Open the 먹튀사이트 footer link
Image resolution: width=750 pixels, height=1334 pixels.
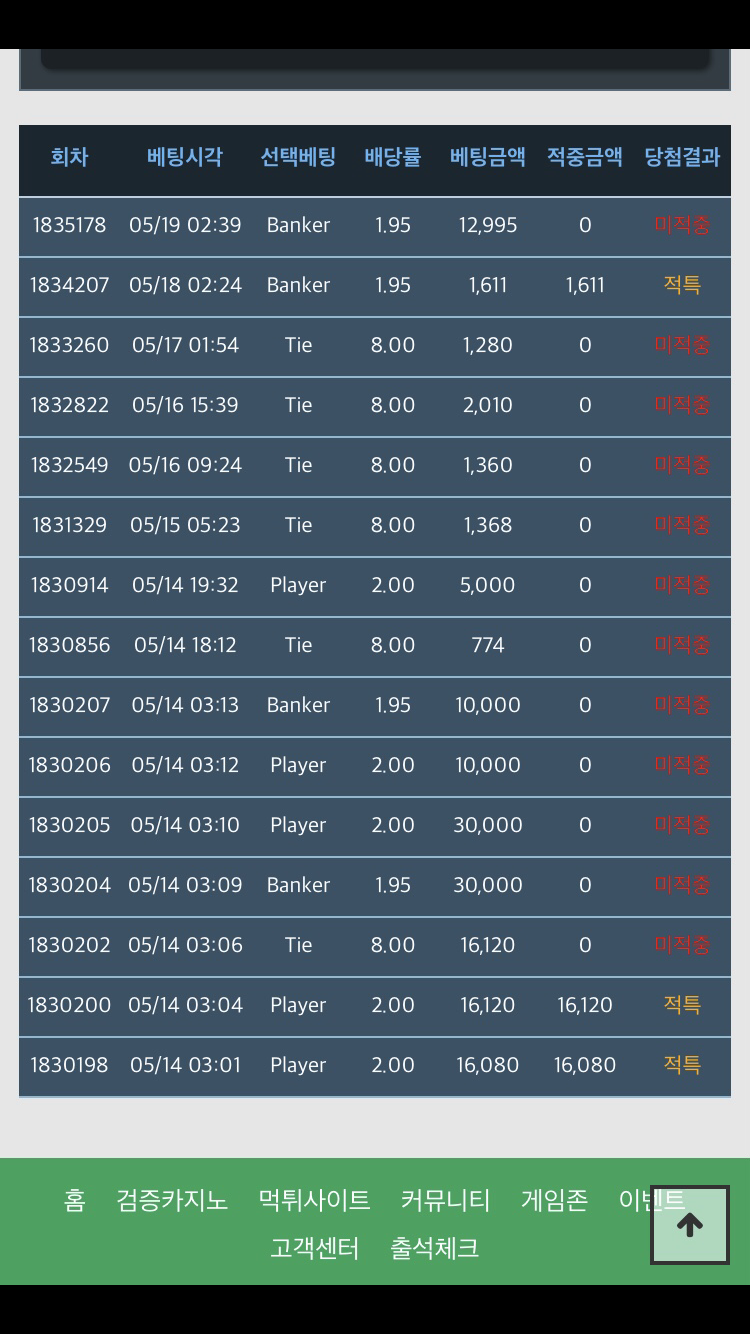point(315,1200)
